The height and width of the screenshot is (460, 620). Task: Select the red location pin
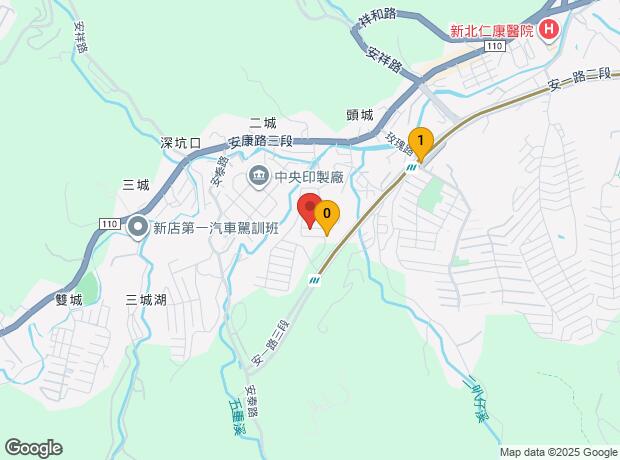click(309, 209)
